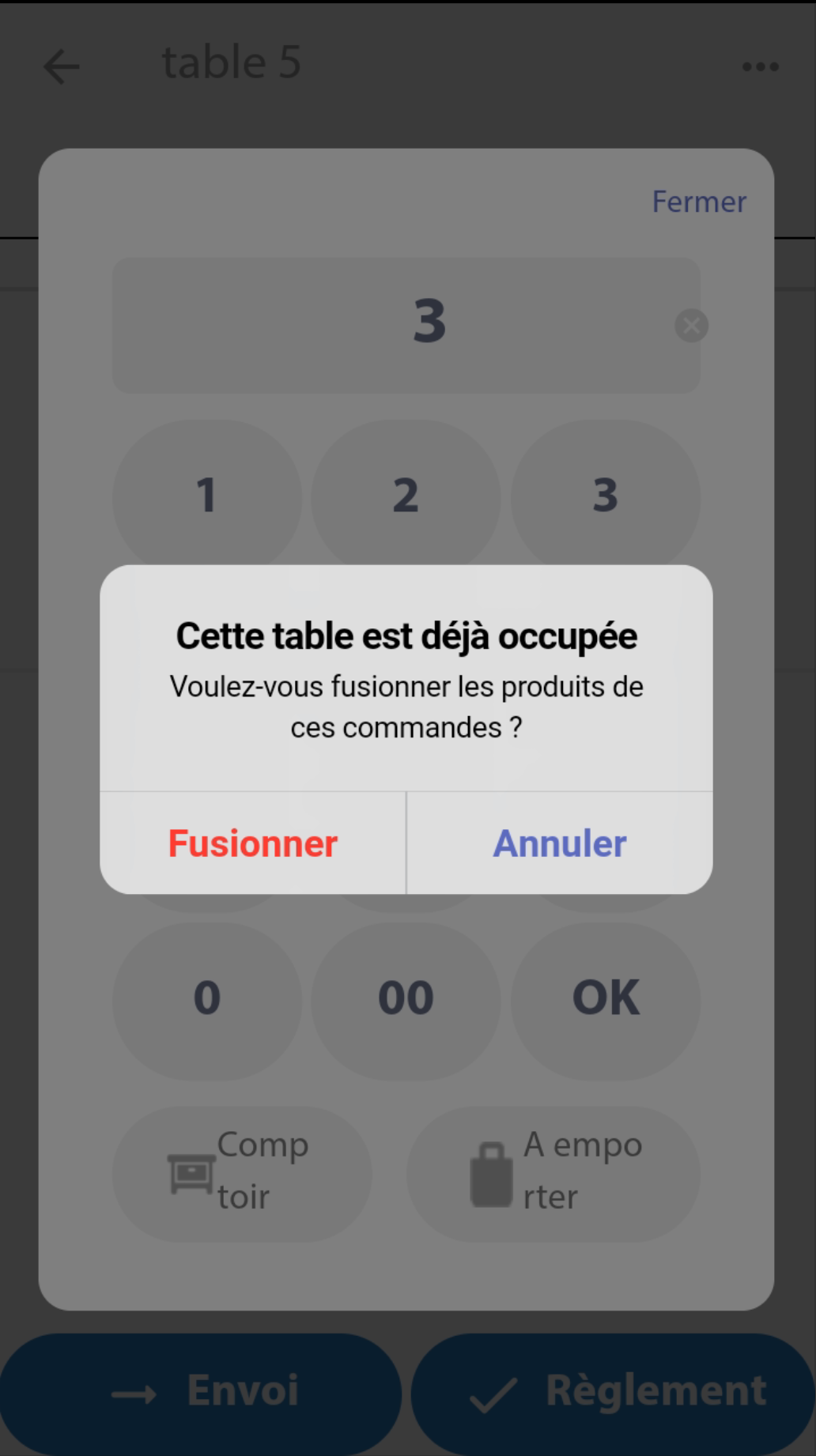The height and width of the screenshot is (1456, 816).
Task: Cancel the merge with Annuler
Action: pos(559,843)
